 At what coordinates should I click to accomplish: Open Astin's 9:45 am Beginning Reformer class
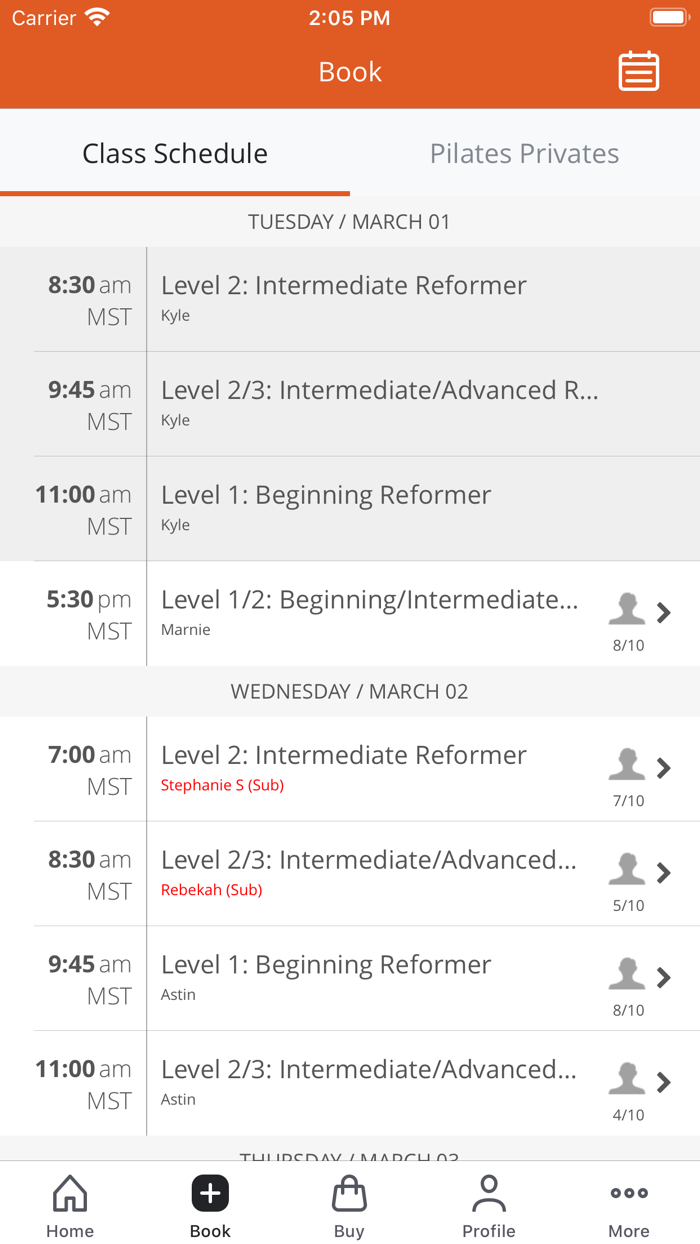tap(350, 978)
